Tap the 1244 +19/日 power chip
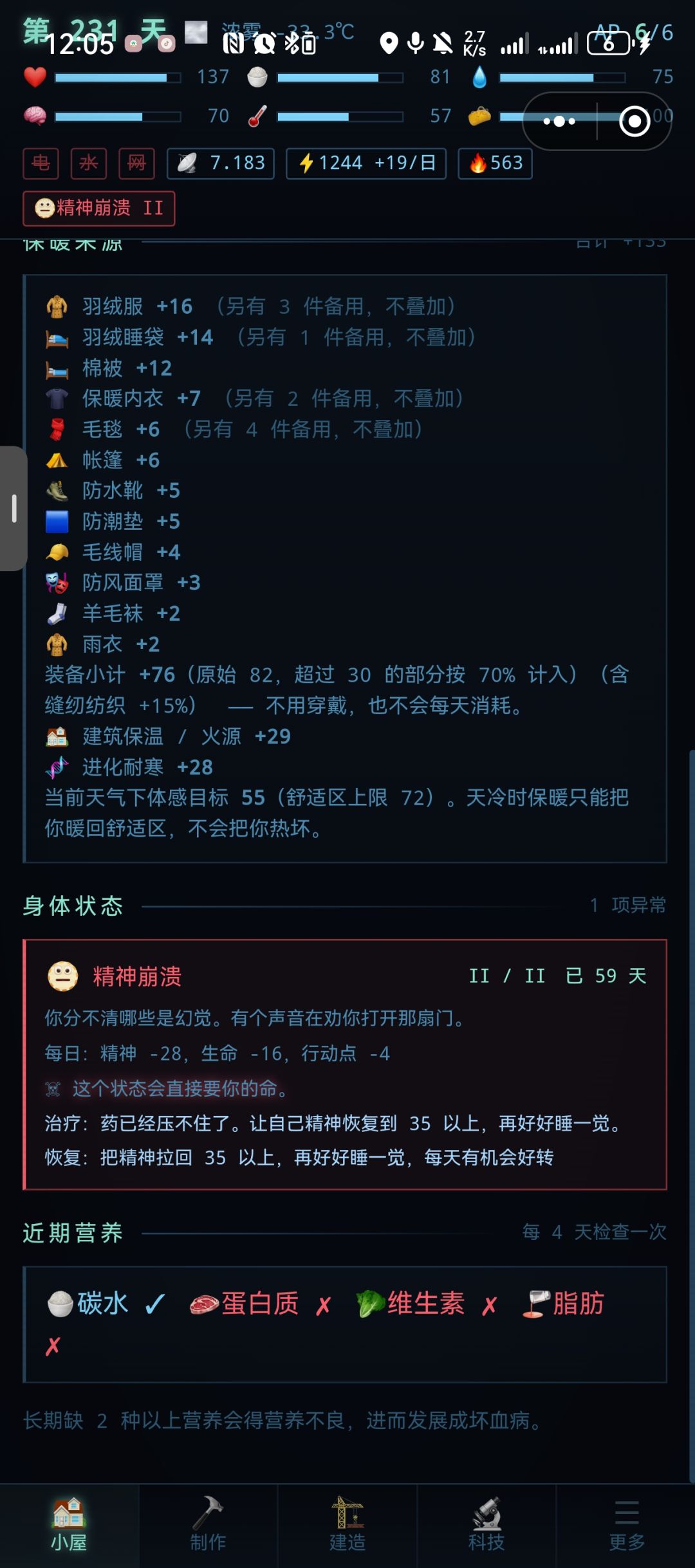The image size is (695, 1568). click(366, 163)
